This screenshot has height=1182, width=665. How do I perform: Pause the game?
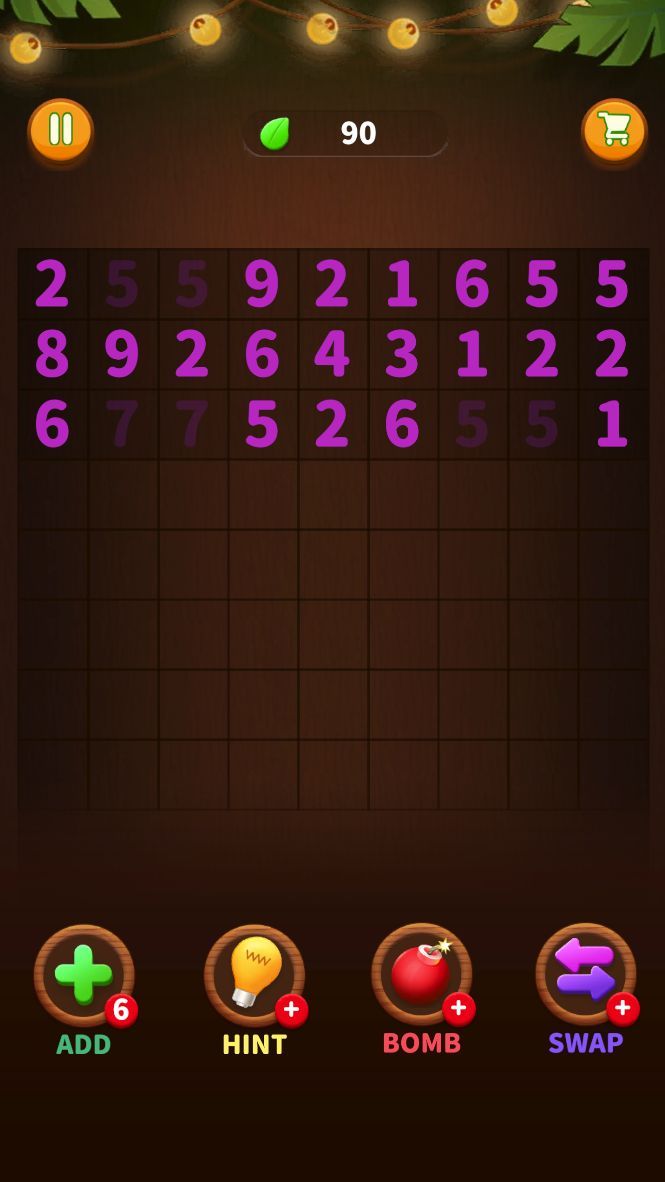tap(61, 130)
